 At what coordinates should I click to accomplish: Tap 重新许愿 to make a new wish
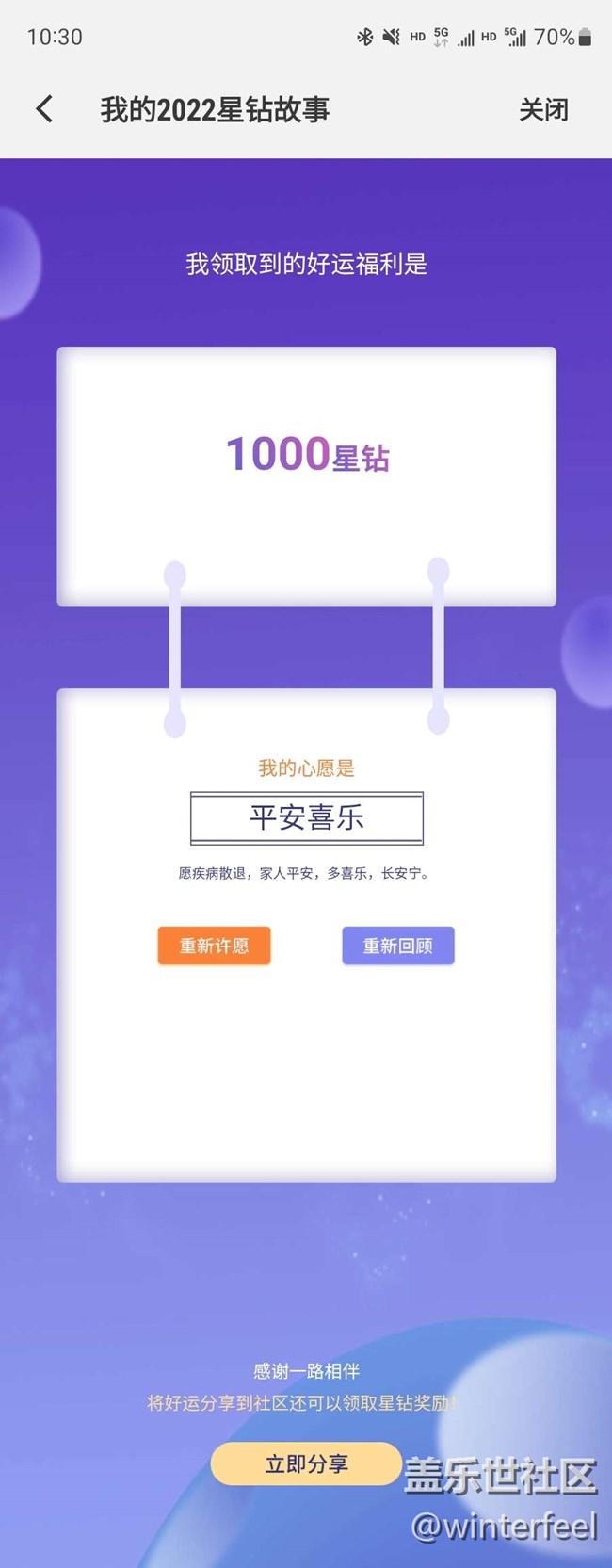pos(214,946)
